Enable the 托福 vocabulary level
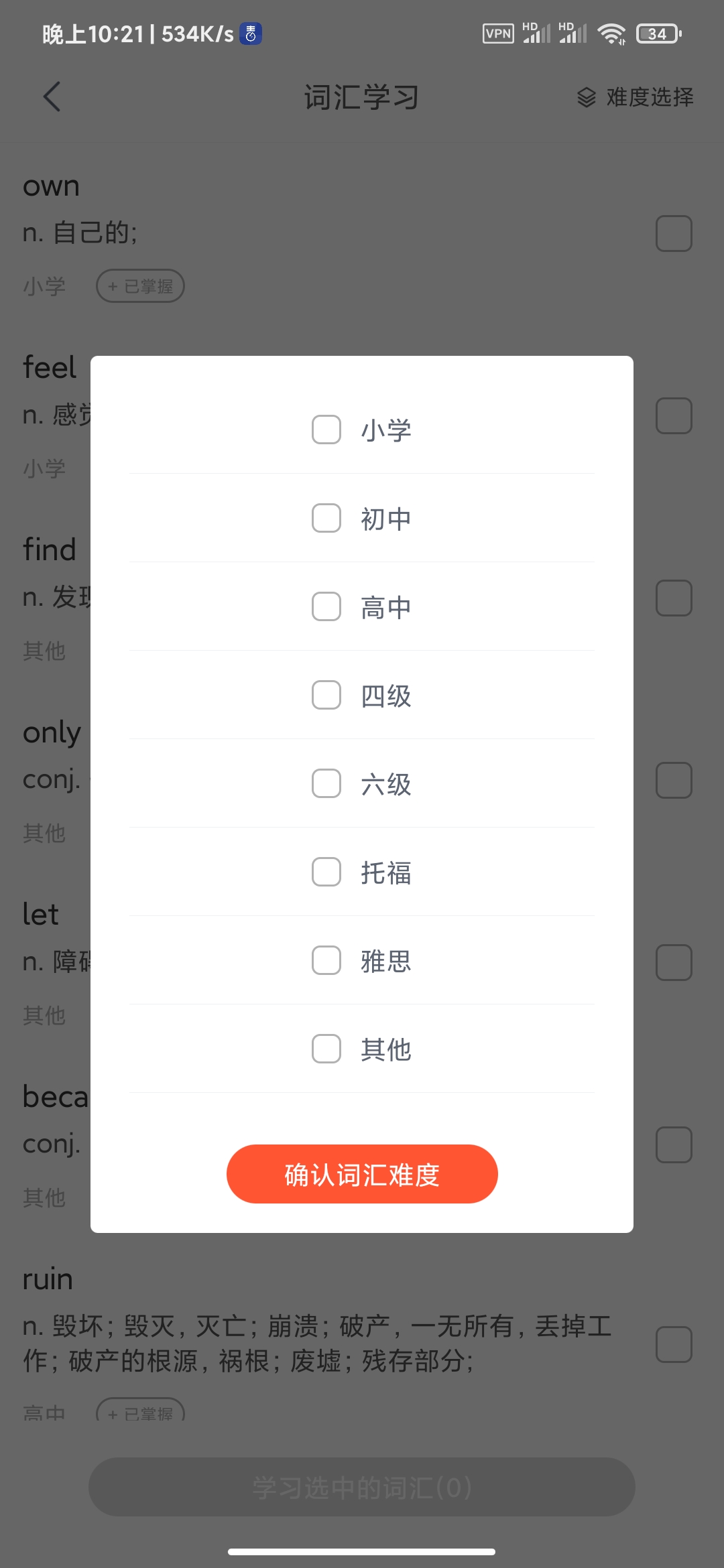This screenshot has height=1568, width=724. click(326, 872)
